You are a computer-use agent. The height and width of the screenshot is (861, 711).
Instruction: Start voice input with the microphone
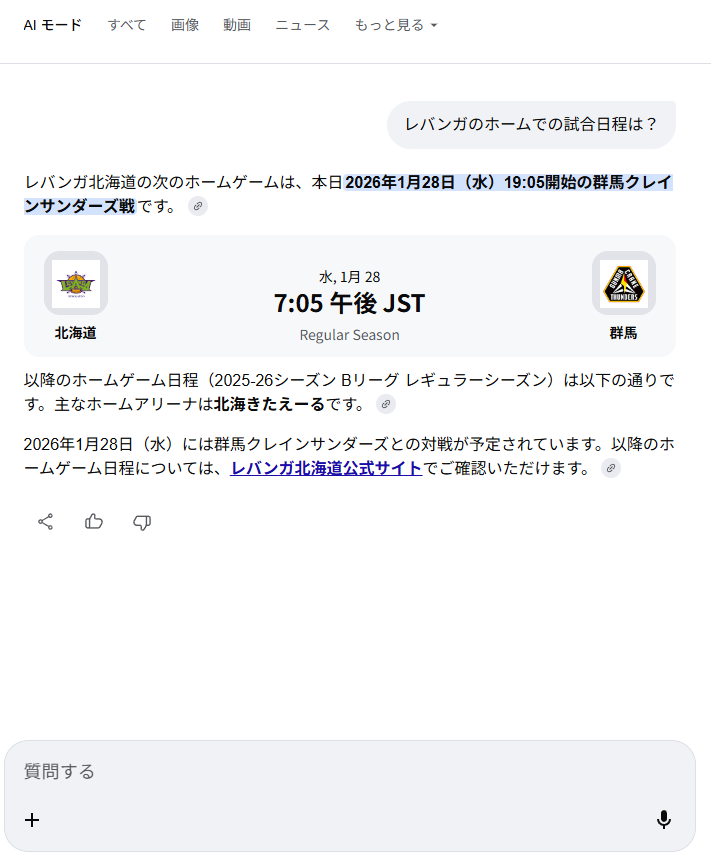click(664, 820)
